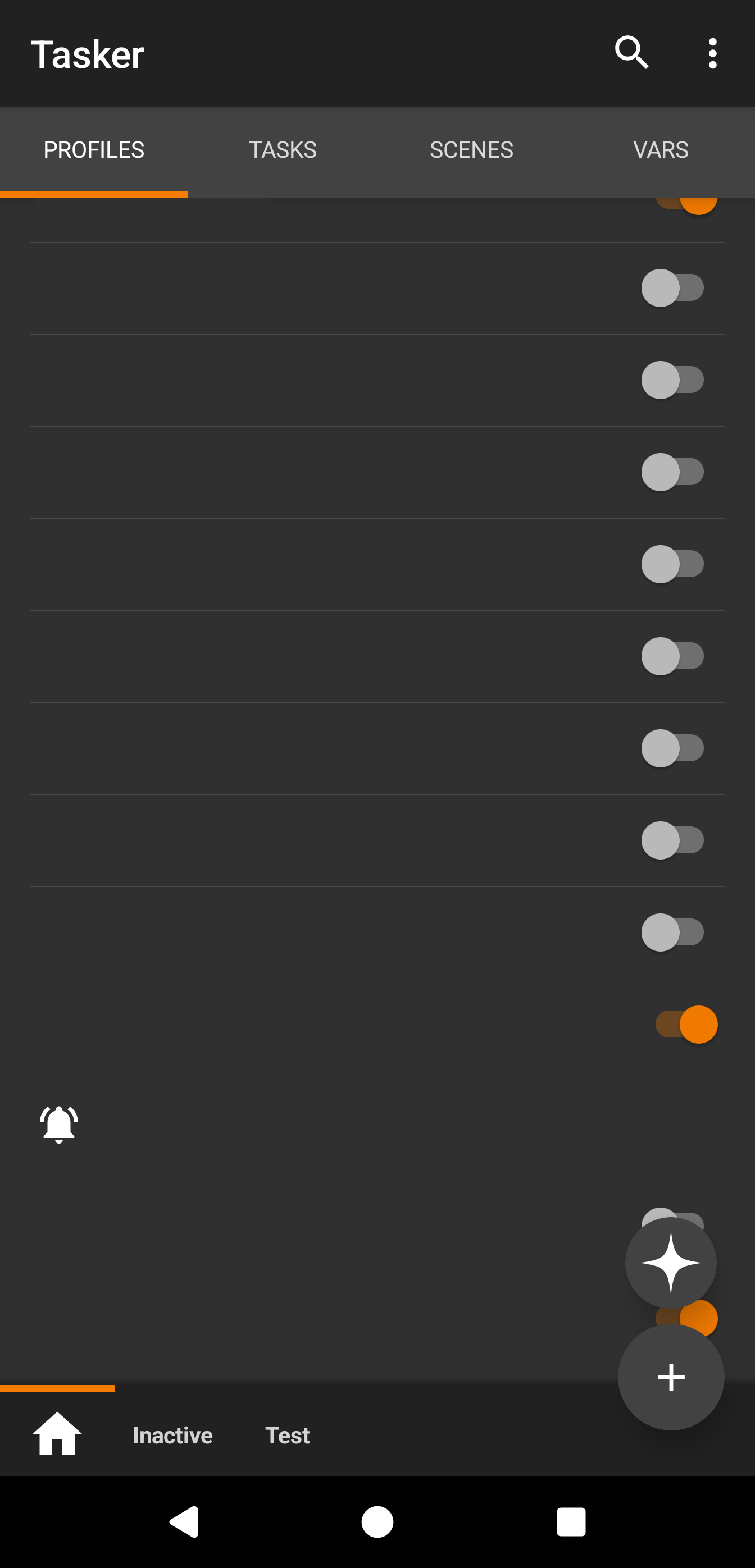Screen dimensions: 755x1568
Task: Go back using the system back button
Action: point(184,1522)
